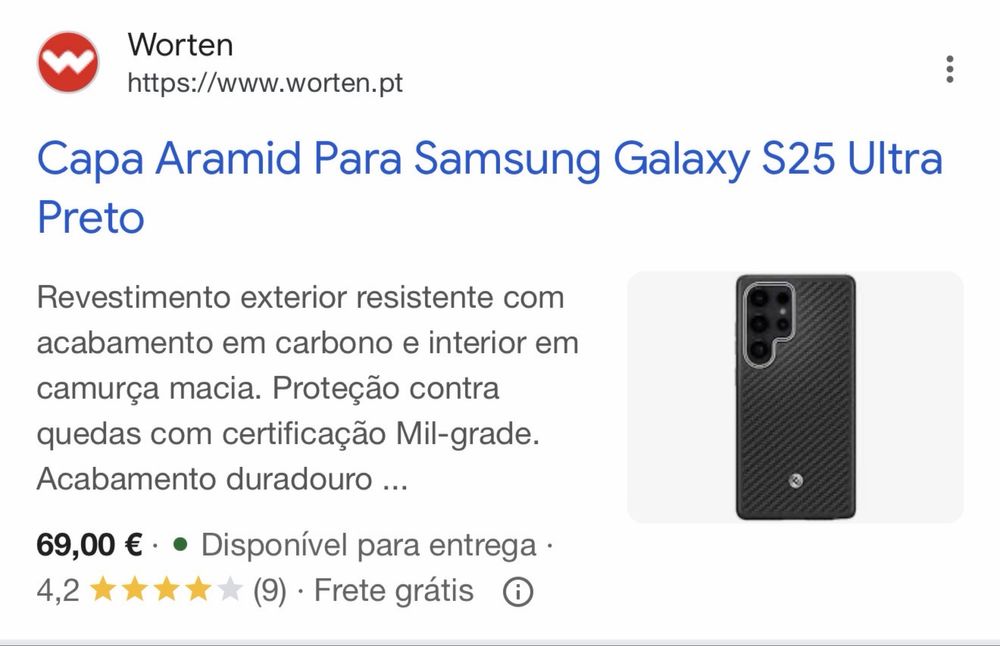Open the phone case product thumbnail
Image resolution: width=1000 pixels, height=646 pixels.
coord(795,397)
